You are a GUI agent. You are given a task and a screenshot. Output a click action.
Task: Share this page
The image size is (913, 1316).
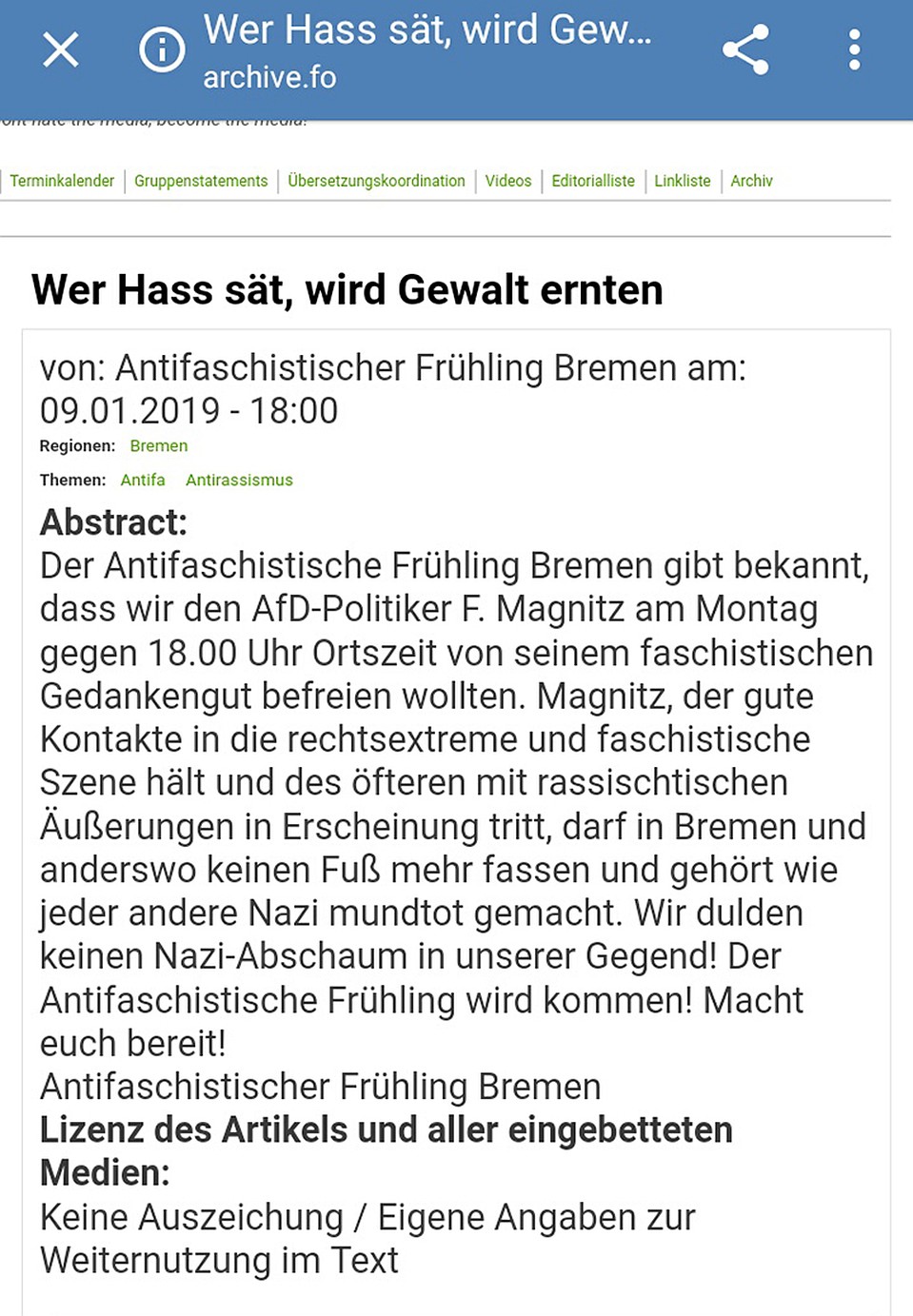point(745,49)
